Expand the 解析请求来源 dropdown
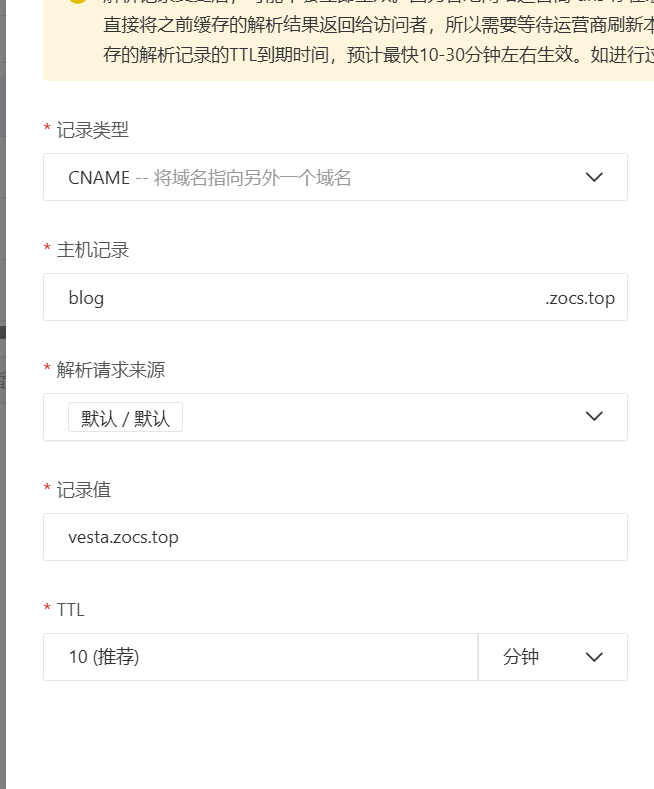This screenshot has width=654, height=789. coord(335,417)
